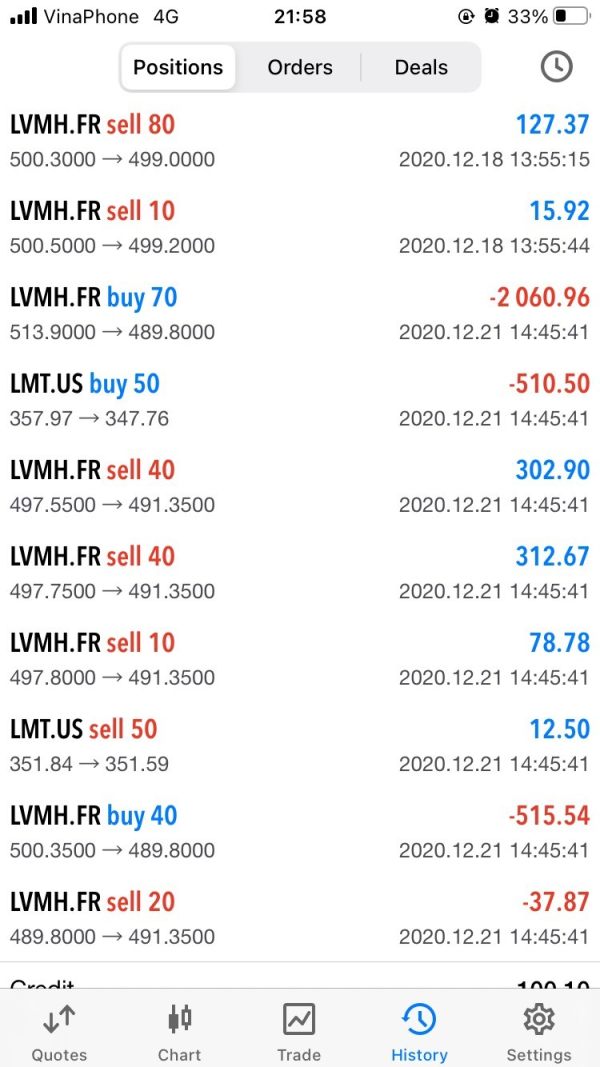Go to the Quotes tab

(x=59, y=1033)
